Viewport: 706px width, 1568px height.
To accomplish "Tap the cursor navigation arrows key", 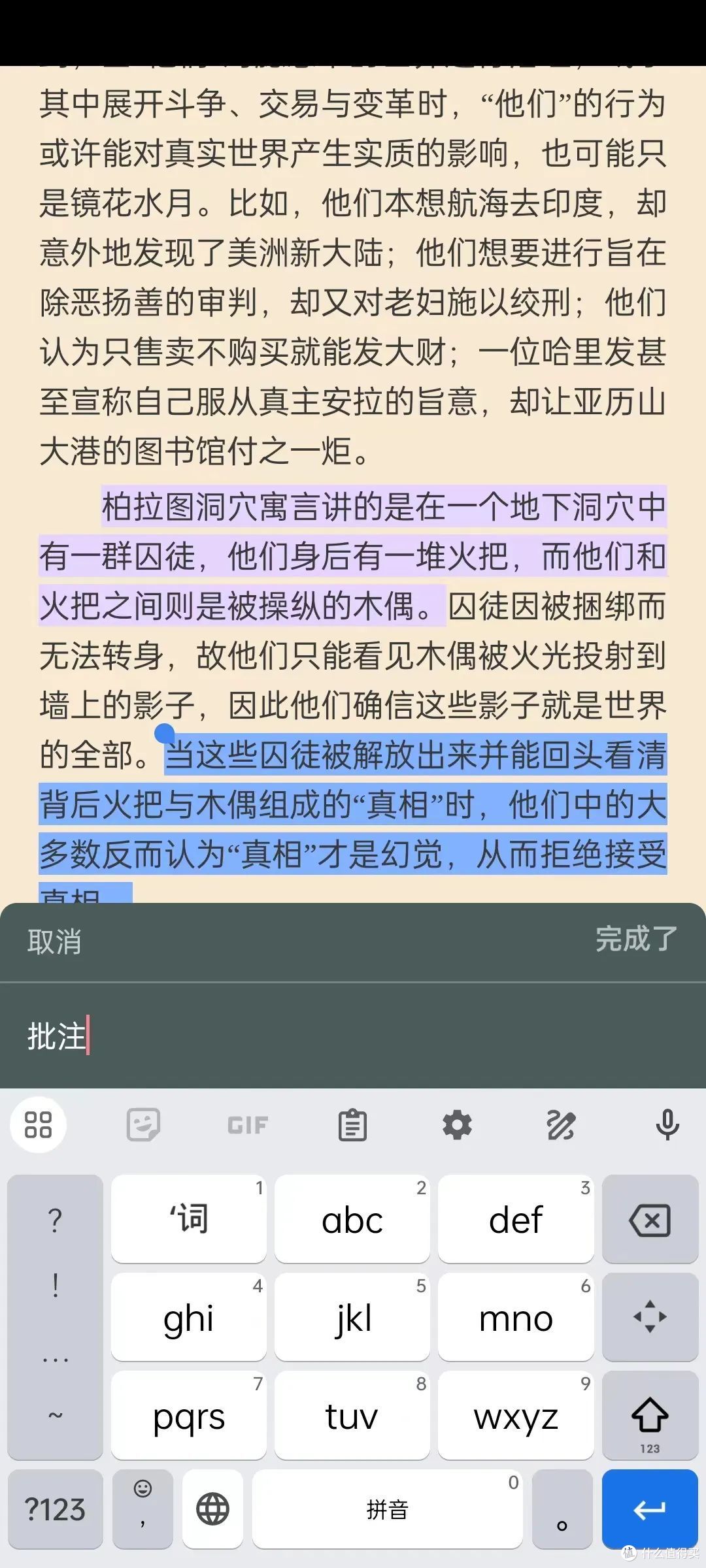I will (649, 1318).
